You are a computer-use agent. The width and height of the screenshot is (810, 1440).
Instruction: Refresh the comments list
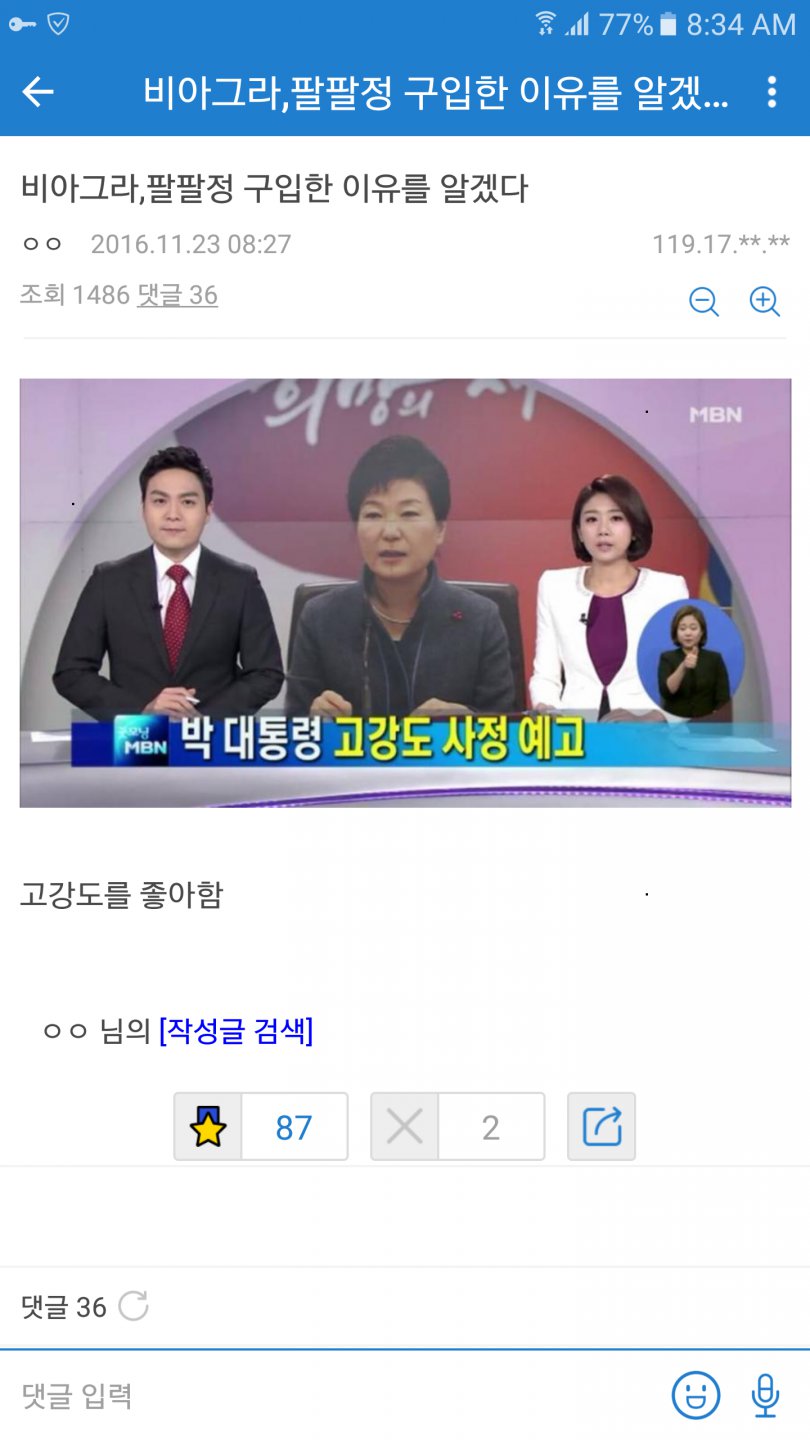[133, 1306]
